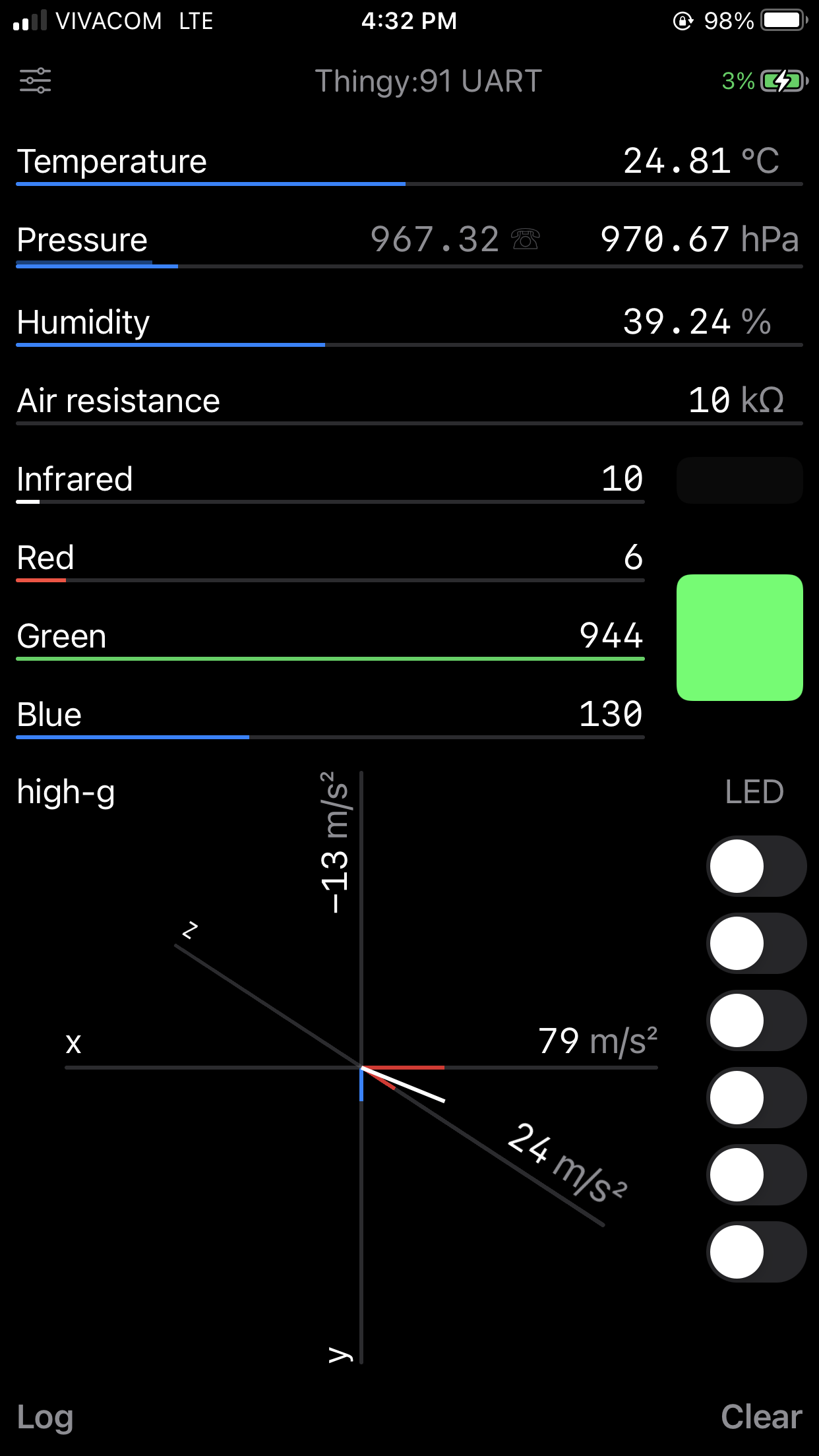Toggle the topmost LED switch

click(756, 866)
